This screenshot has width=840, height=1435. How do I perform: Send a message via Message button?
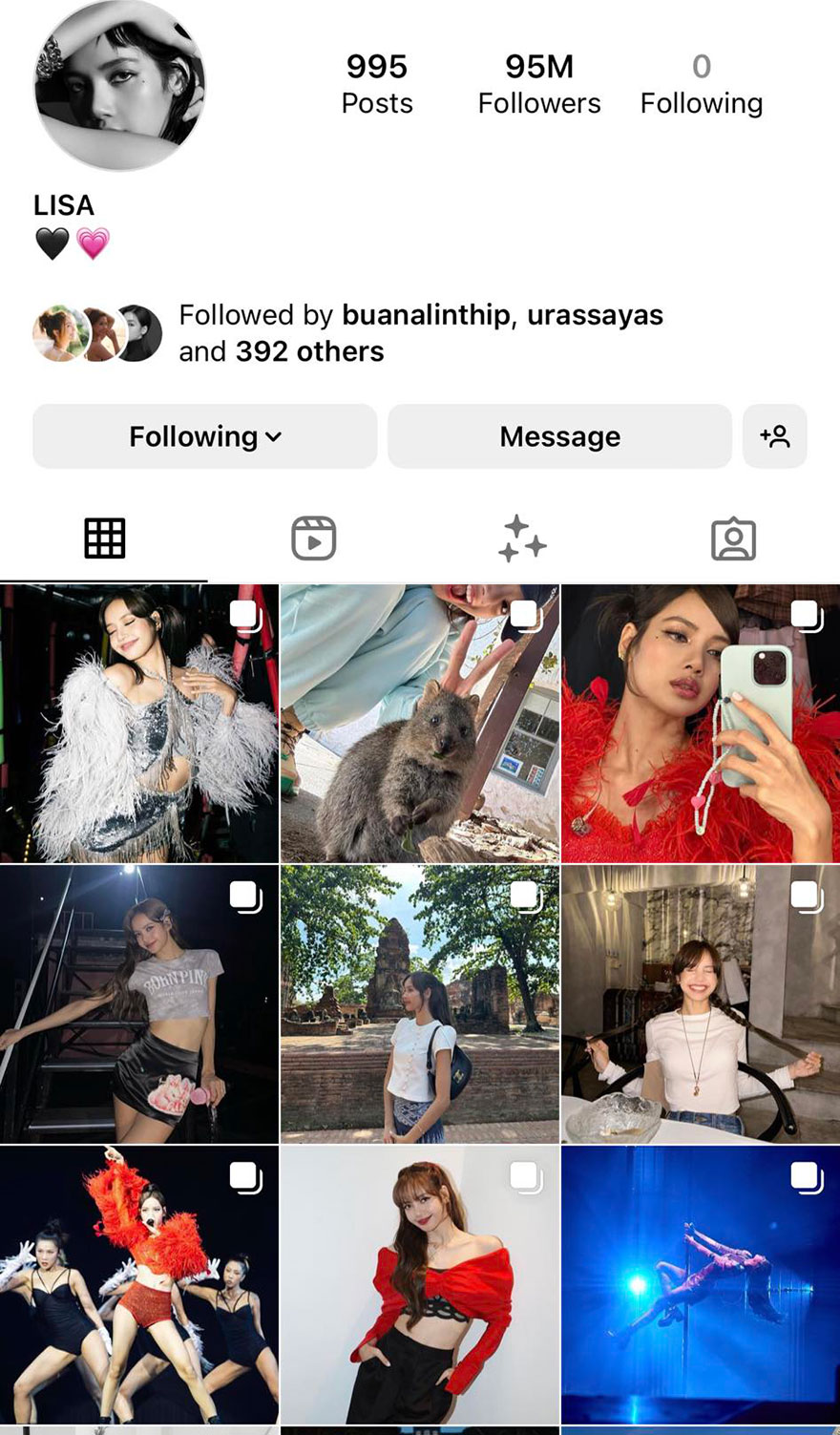559,436
